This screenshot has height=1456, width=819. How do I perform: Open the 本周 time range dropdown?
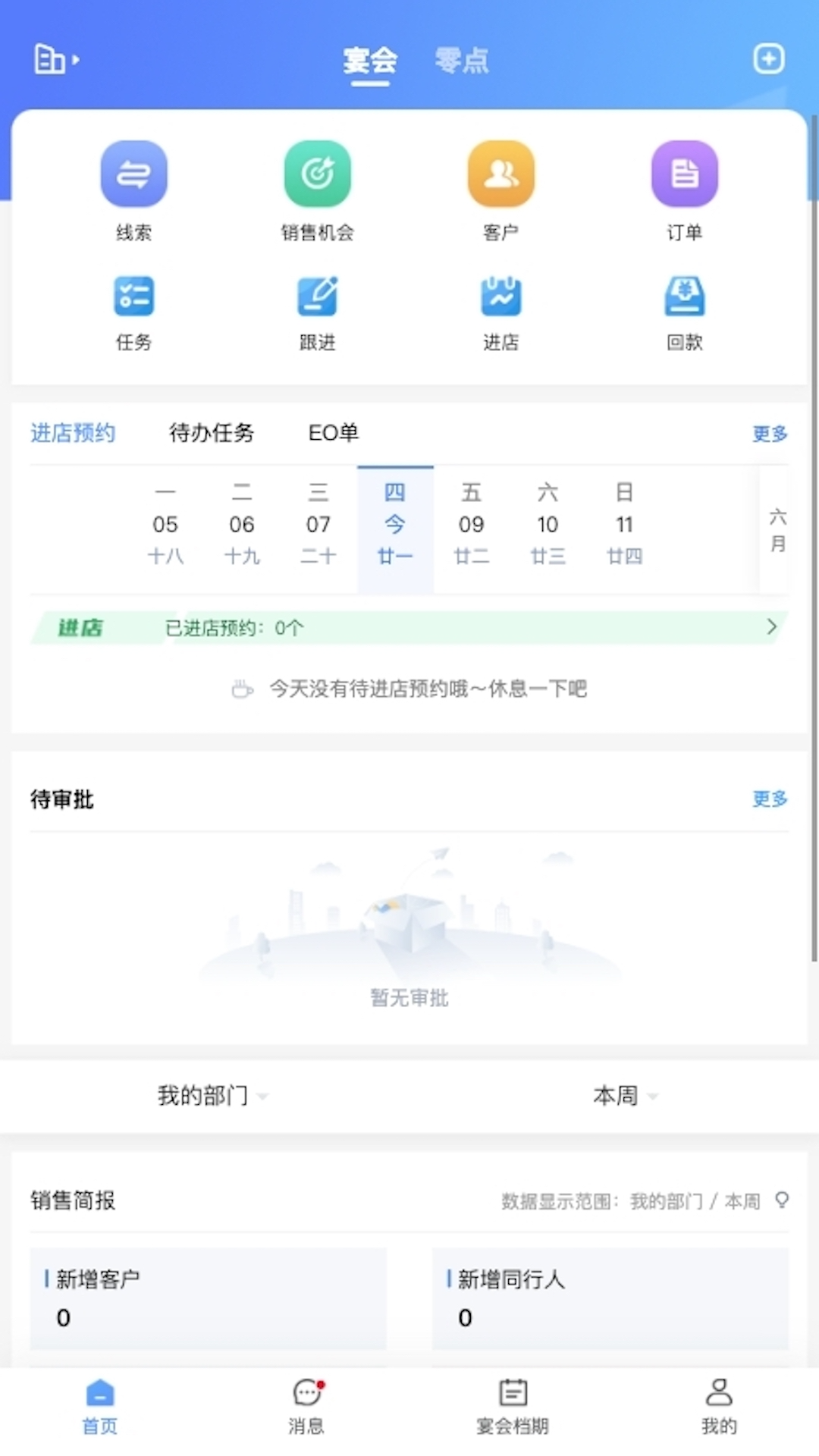(625, 1096)
